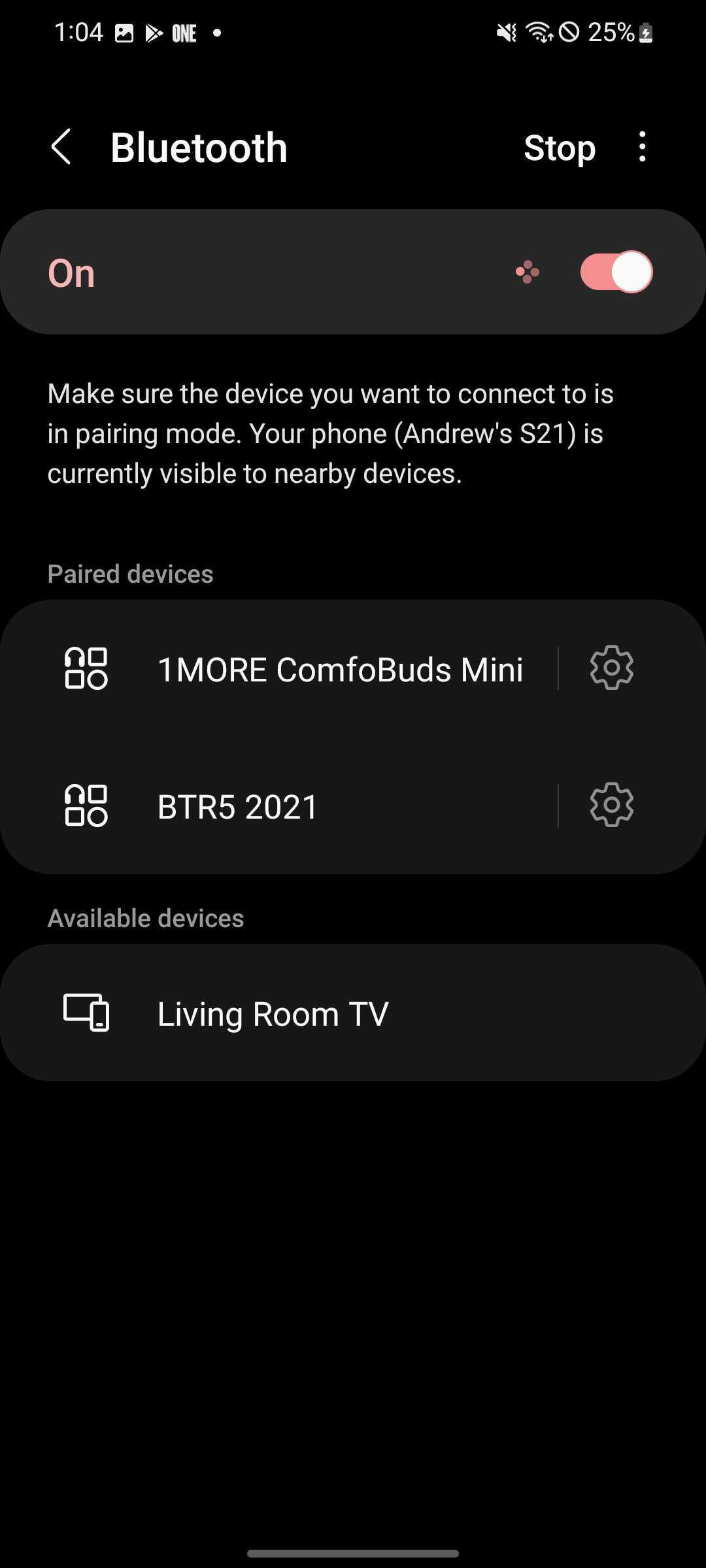Screen dimensions: 706x1568
Task: Select the earbuds icon beside 1MORE ComfoBuds Mini
Action: click(x=86, y=668)
